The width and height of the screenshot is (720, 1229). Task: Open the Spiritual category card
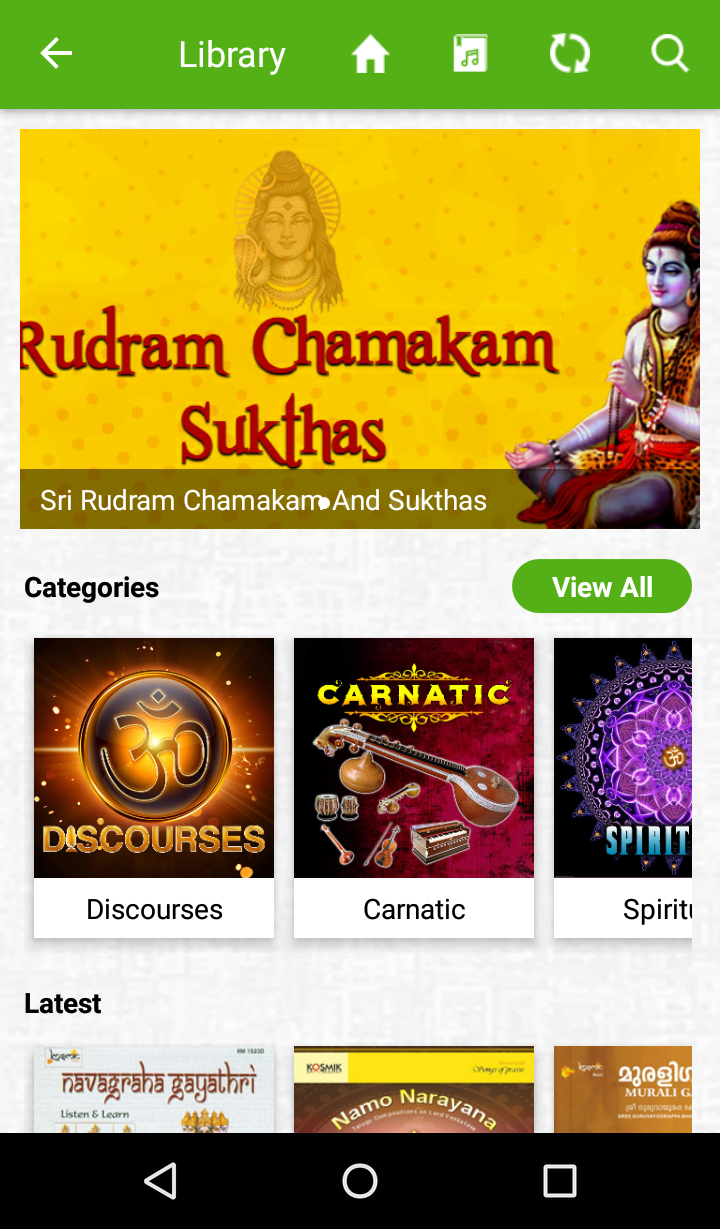623,787
